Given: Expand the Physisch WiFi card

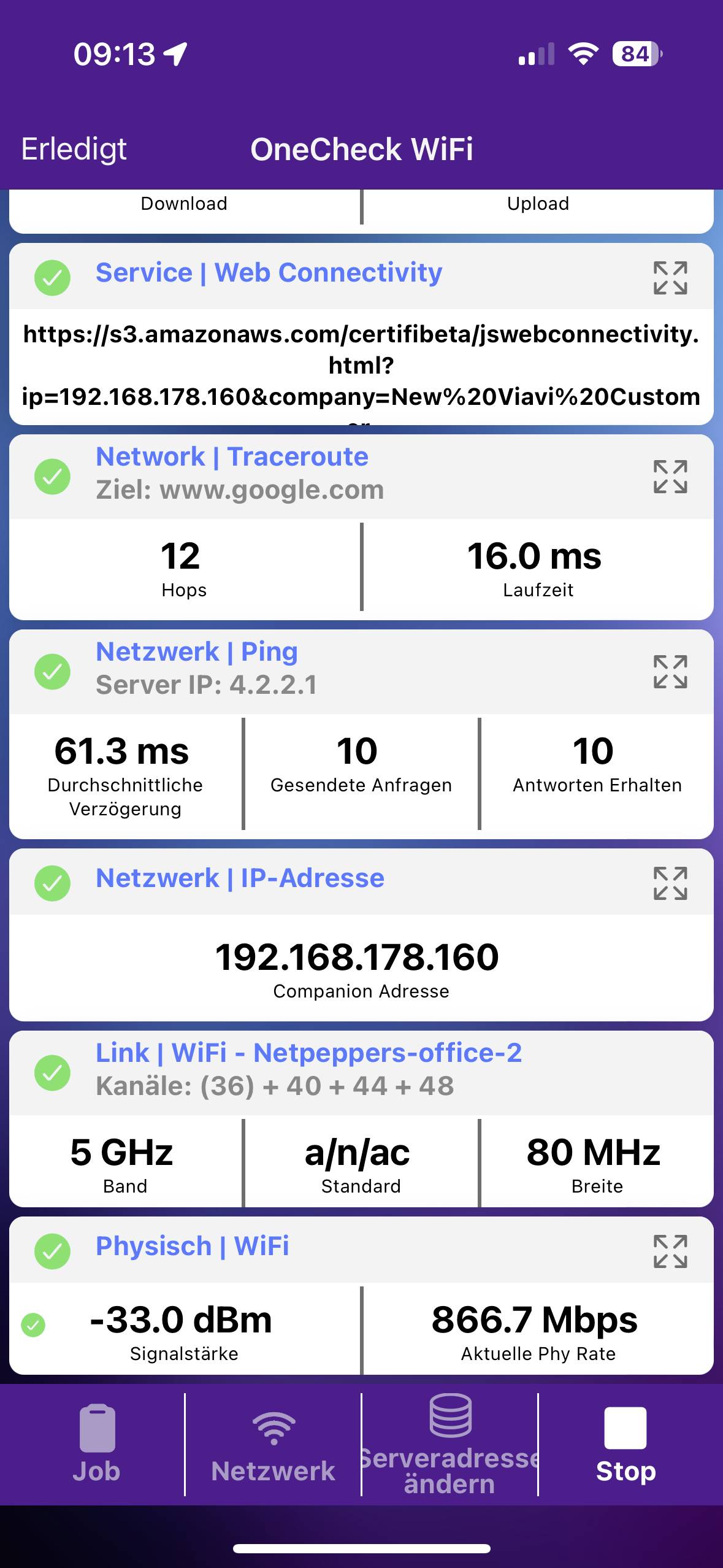Looking at the screenshot, I should 670,1251.
